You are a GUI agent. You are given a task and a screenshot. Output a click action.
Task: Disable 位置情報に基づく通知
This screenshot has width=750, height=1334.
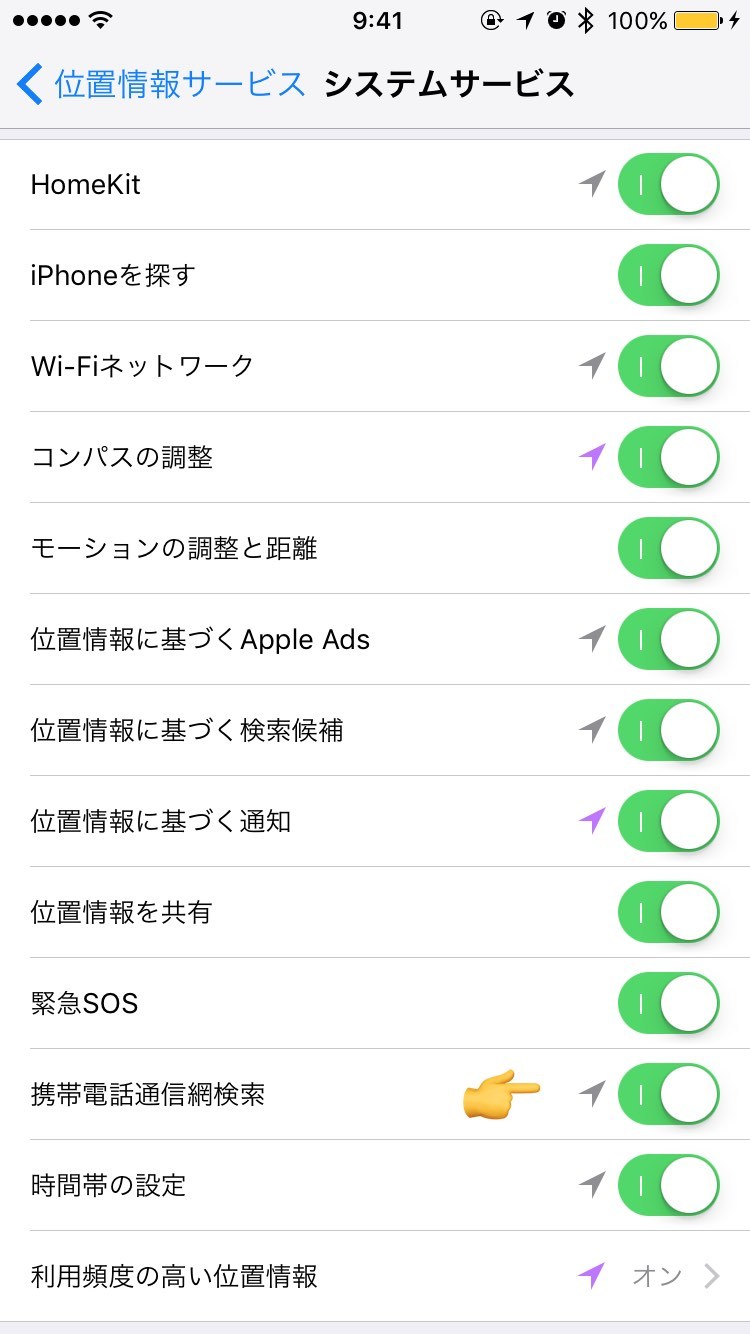669,822
